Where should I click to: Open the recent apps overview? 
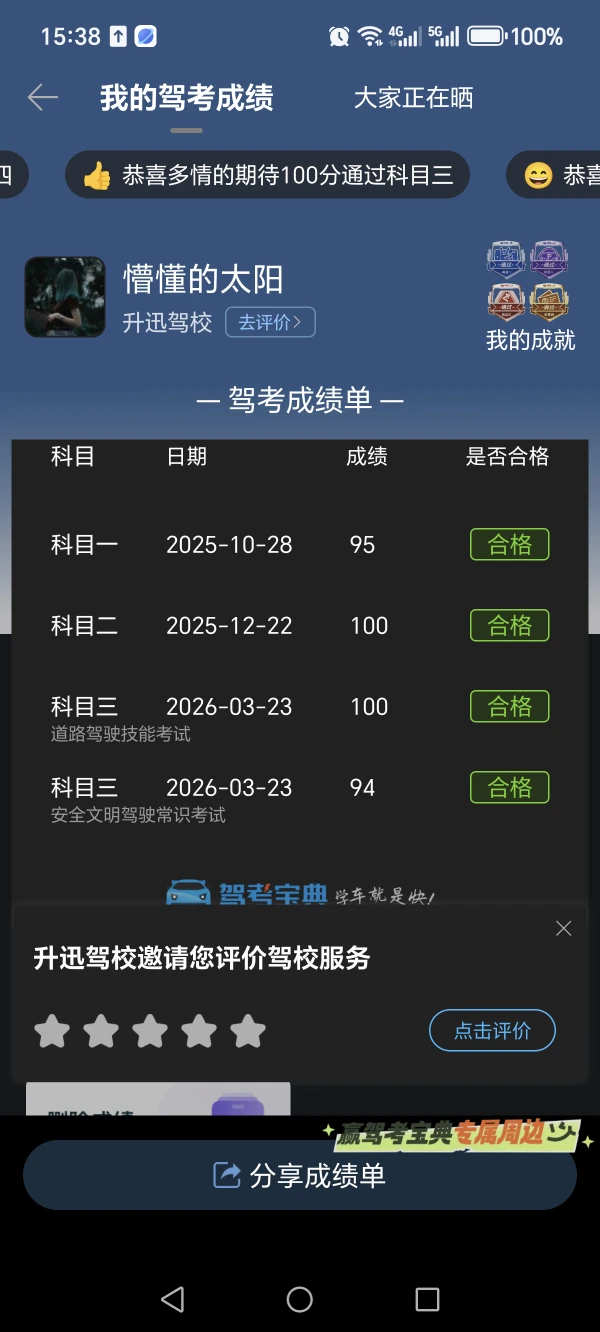[x=427, y=1299]
